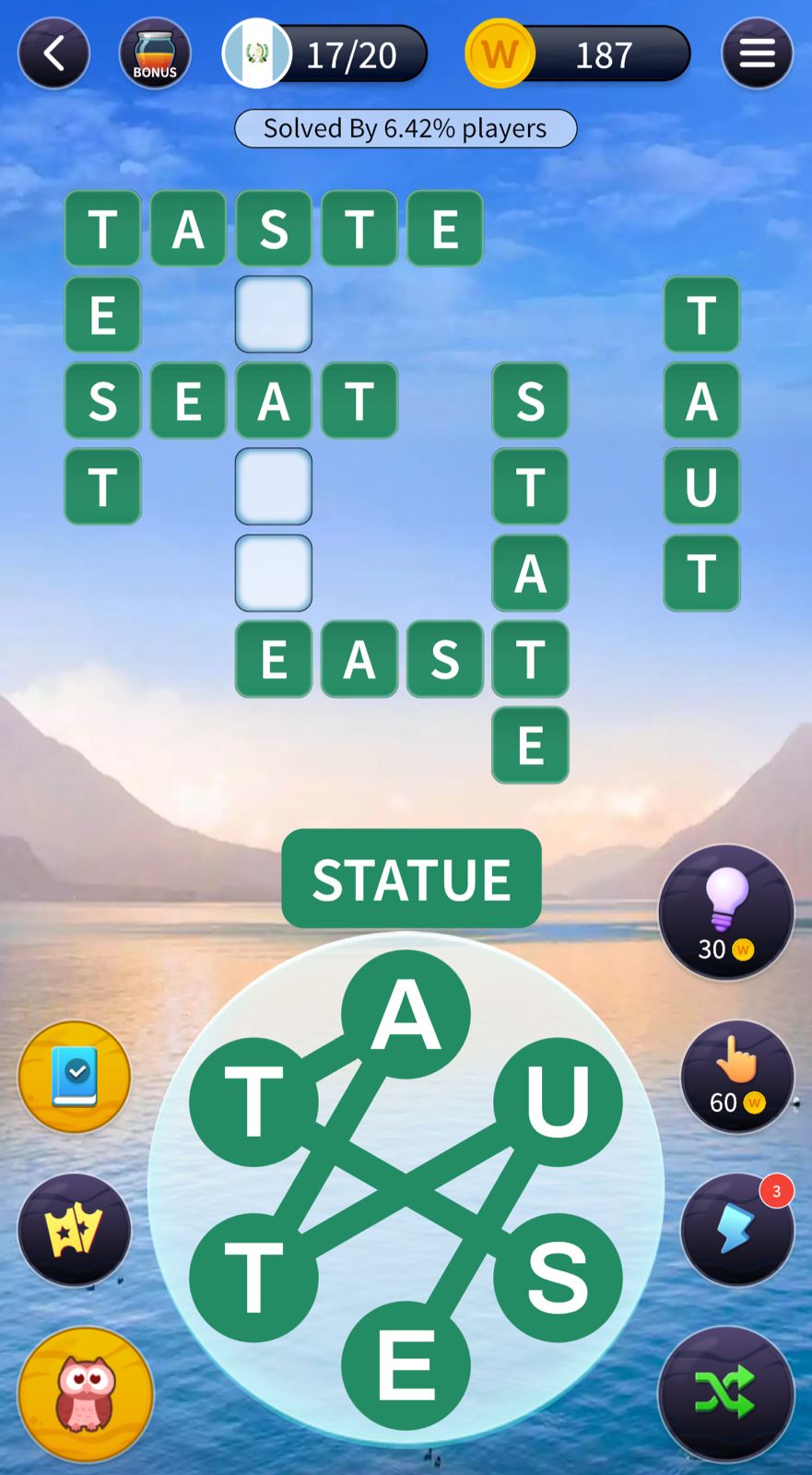
Task: Open the star tickets button
Action: click(74, 1229)
